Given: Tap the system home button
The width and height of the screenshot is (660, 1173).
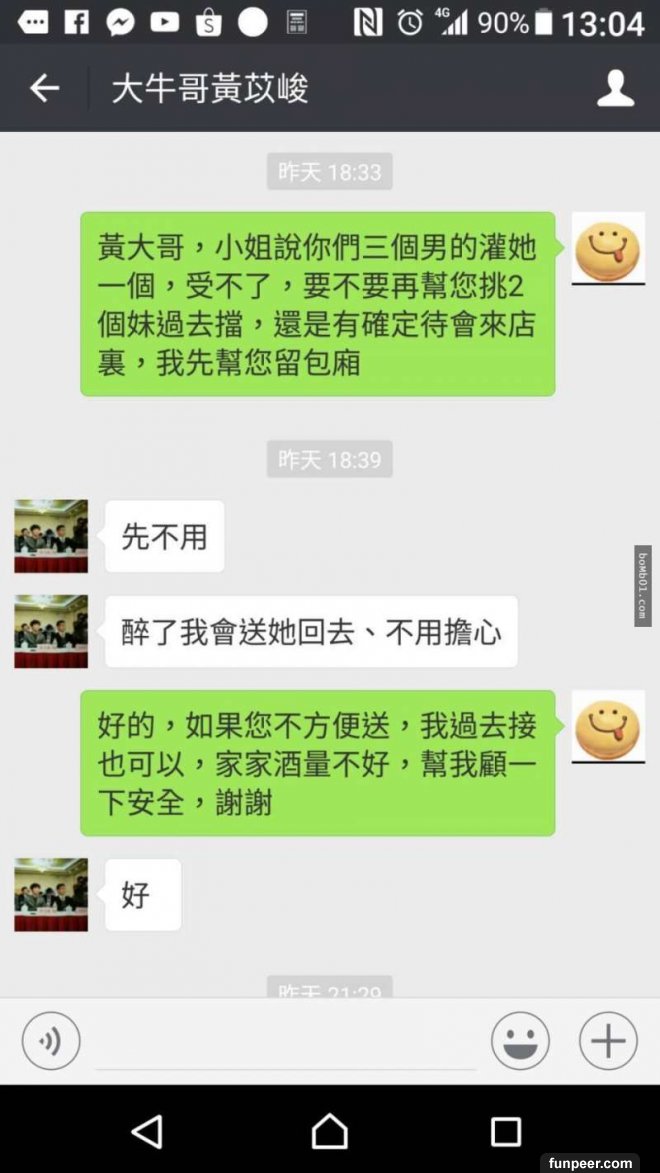Looking at the screenshot, I should (x=329, y=1131).
